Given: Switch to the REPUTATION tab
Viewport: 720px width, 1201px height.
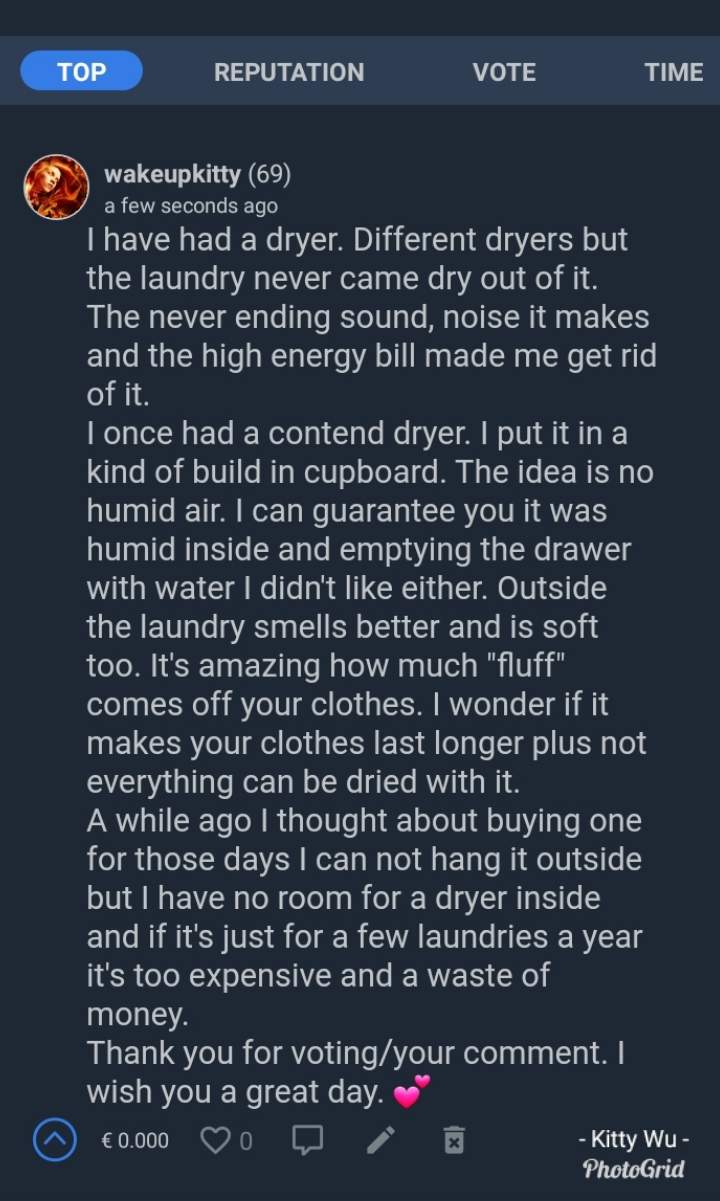Looking at the screenshot, I should 288,72.
